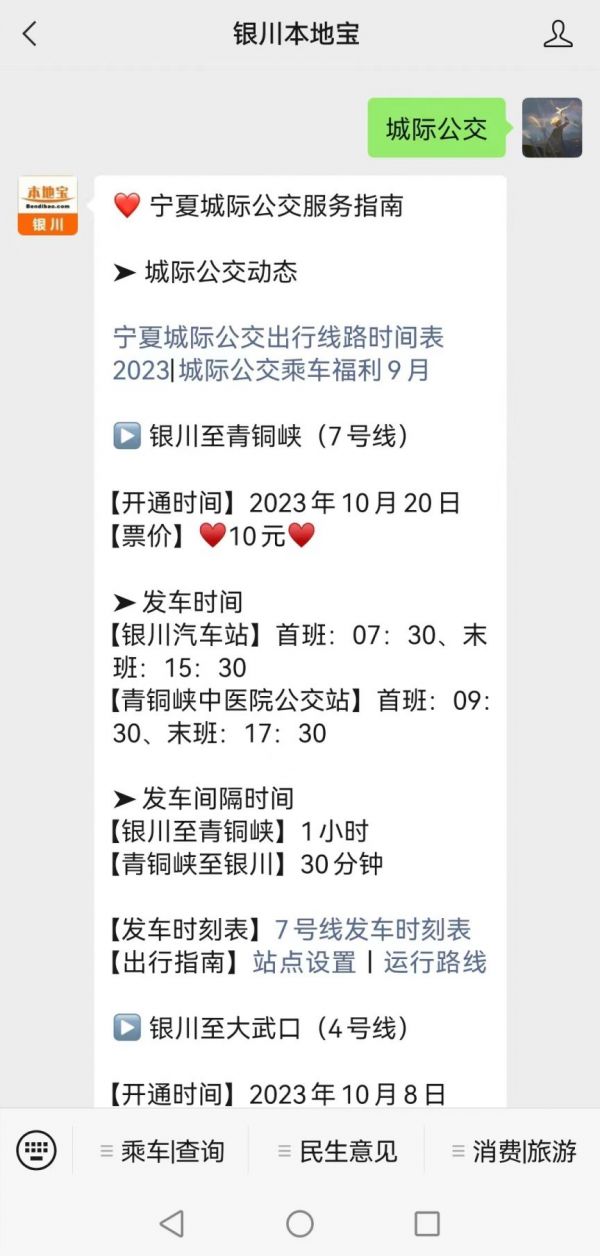Open the recent apps view

427,1223
